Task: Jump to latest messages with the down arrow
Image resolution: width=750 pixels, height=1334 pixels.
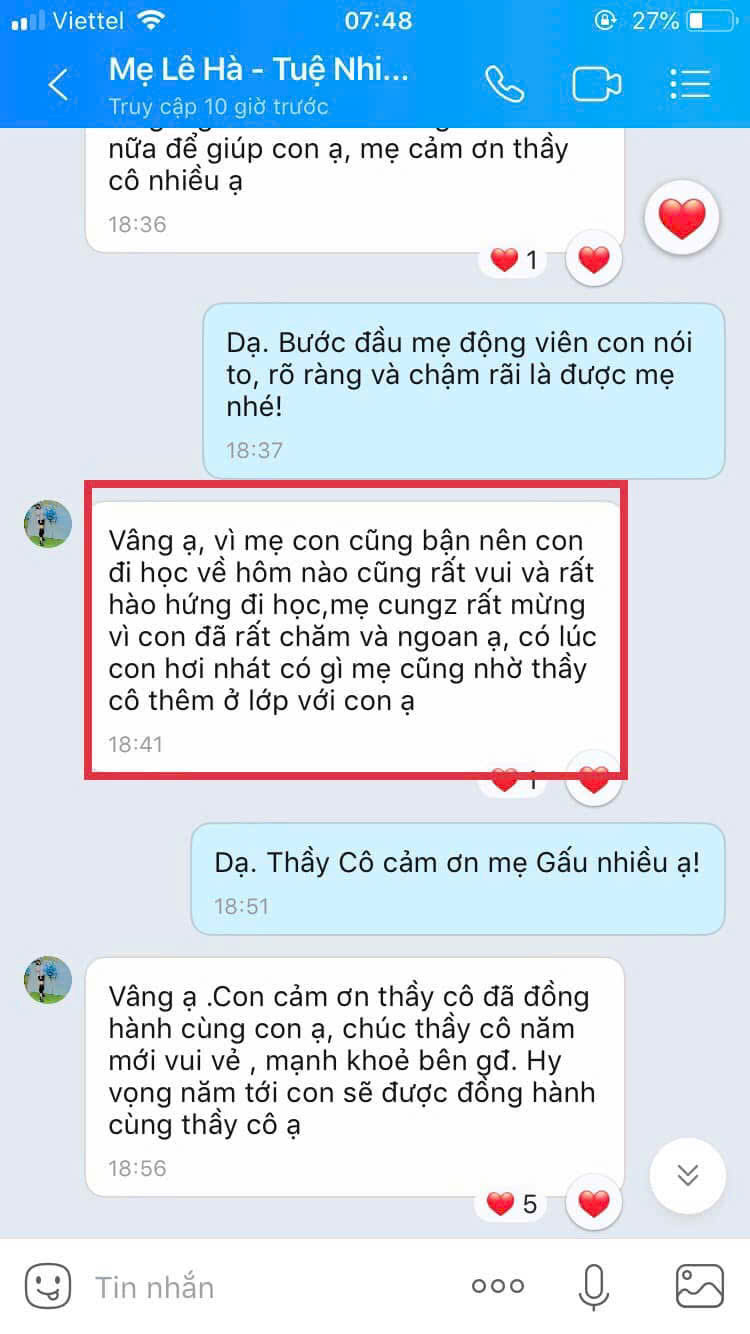Action: 687,1175
